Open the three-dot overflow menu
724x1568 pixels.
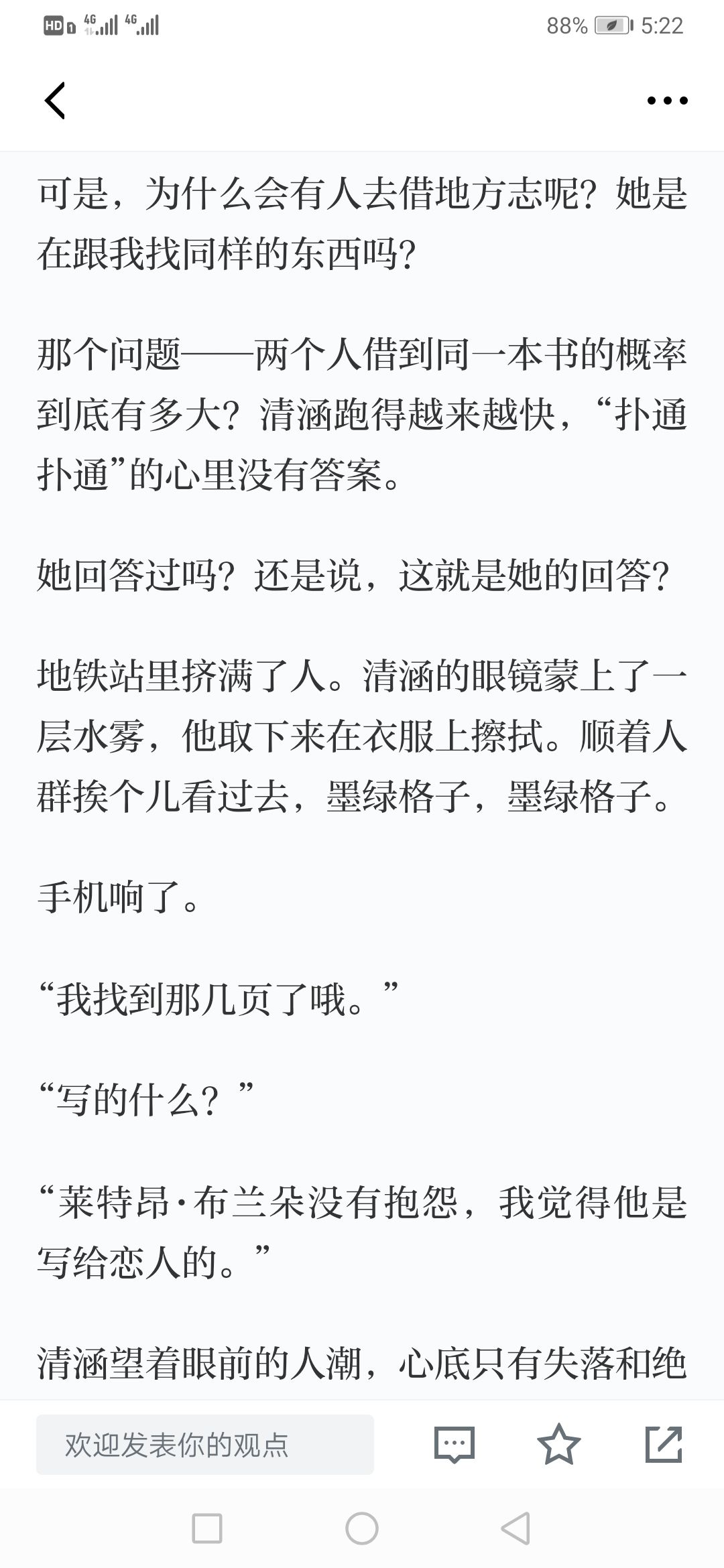point(667,101)
